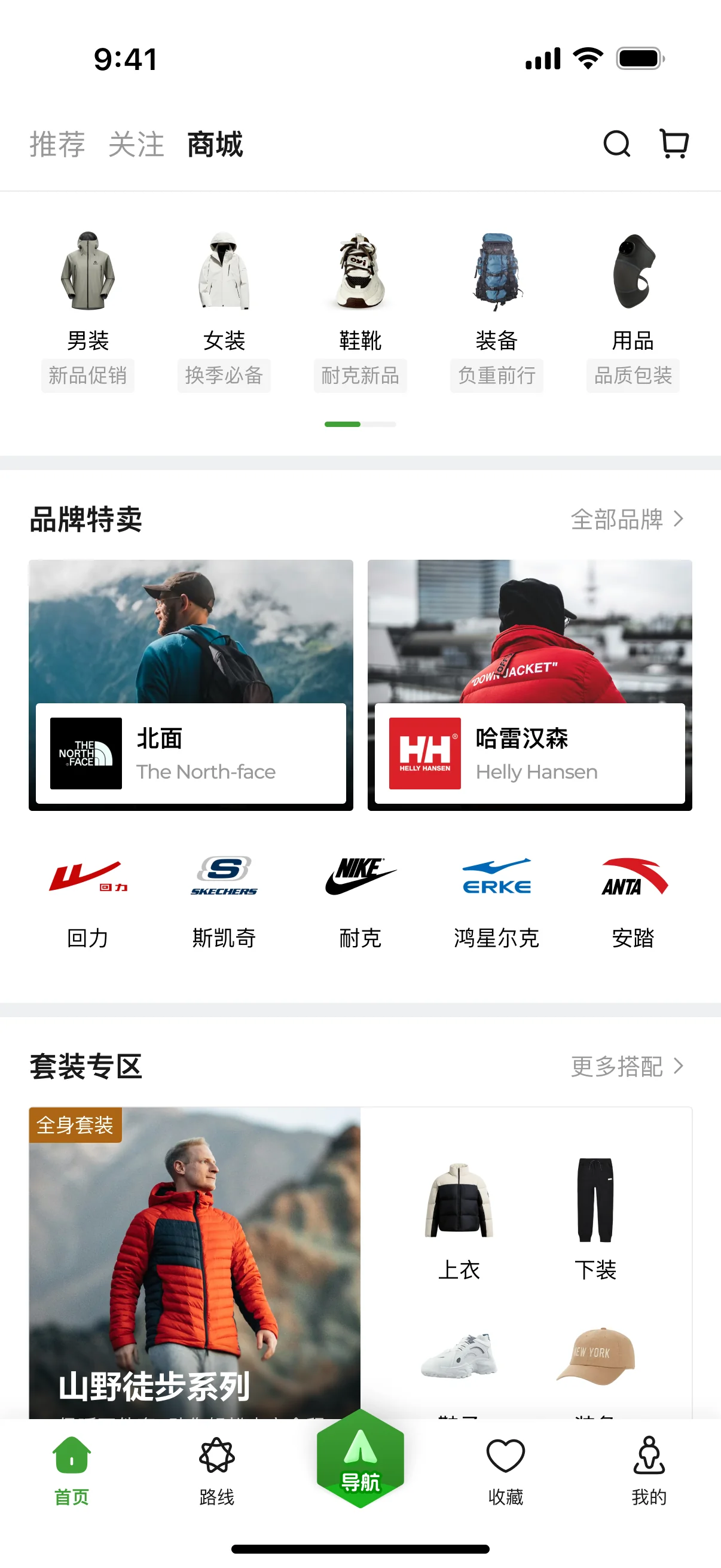Browse the 装备 category
Viewport: 721px width, 1568px height.
(496, 310)
